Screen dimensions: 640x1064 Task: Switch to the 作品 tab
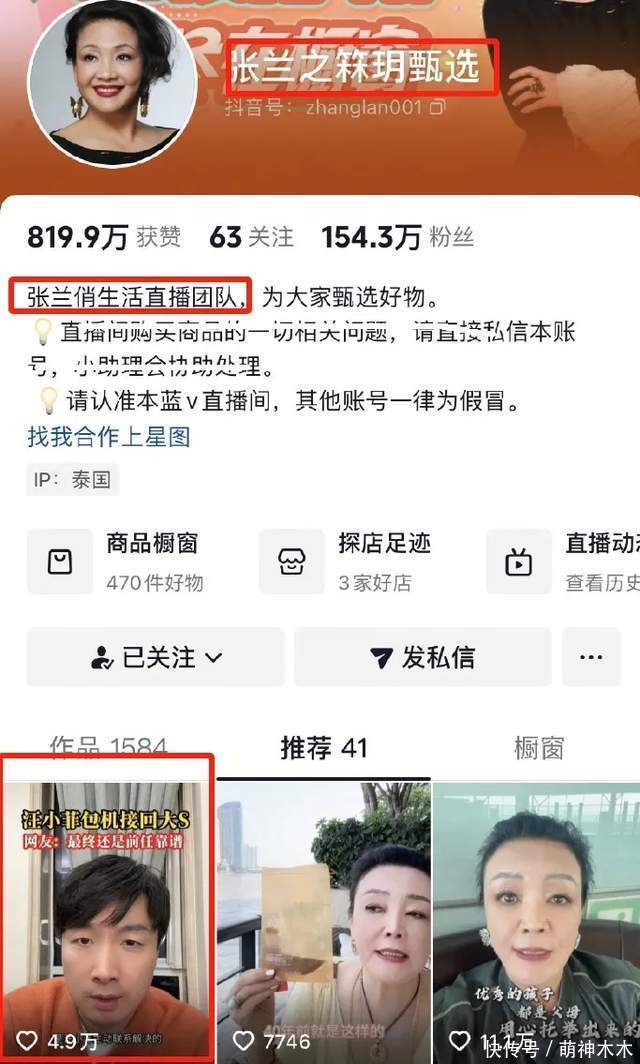[x=108, y=748]
